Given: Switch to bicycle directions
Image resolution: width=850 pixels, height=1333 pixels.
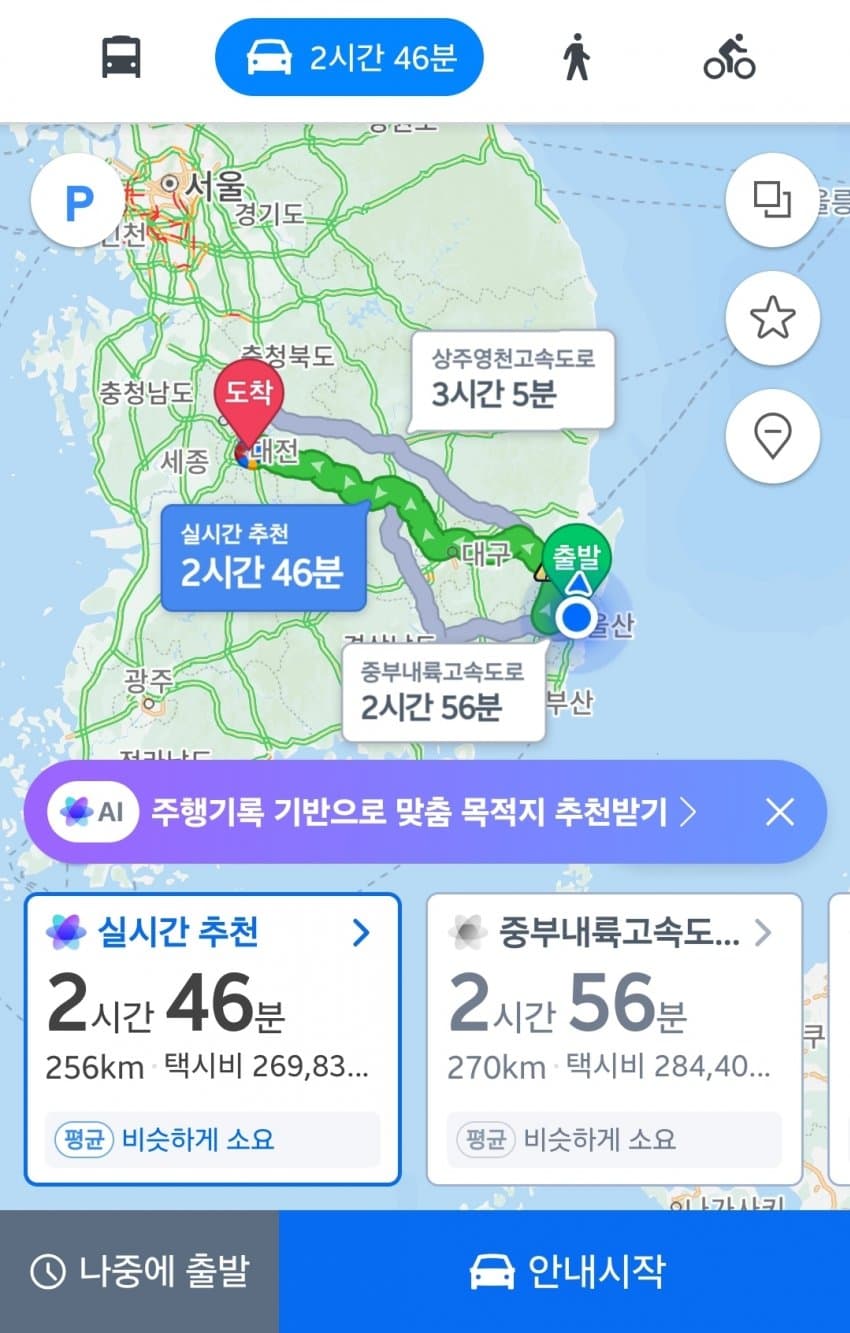Looking at the screenshot, I should point(729,57).
